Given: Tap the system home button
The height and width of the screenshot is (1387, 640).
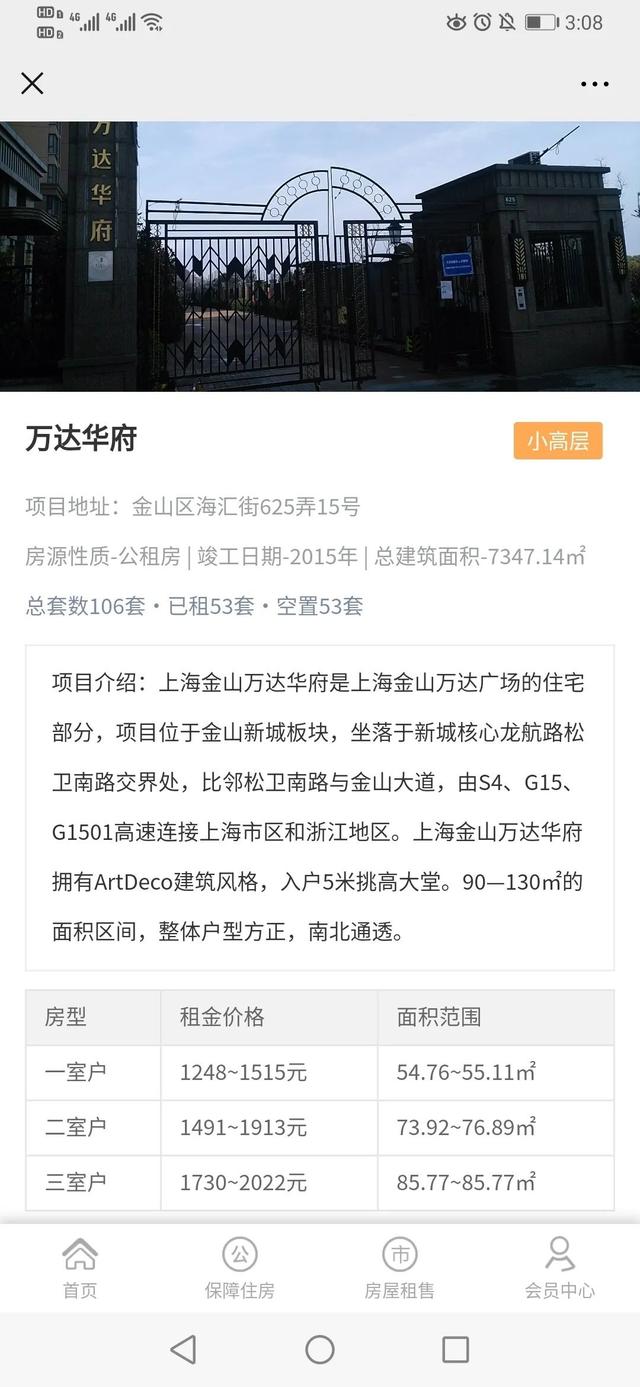Looking at the screenshot, I should (x=320, y=1349).
